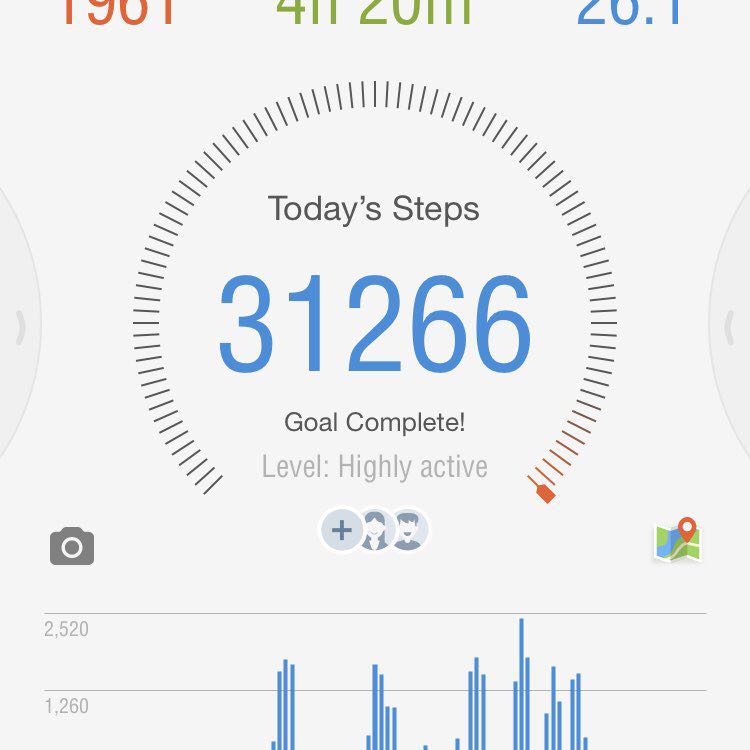Tap the plus button to add friends
This screenshot has height=750, width=750.
click(x=342, y=530)
